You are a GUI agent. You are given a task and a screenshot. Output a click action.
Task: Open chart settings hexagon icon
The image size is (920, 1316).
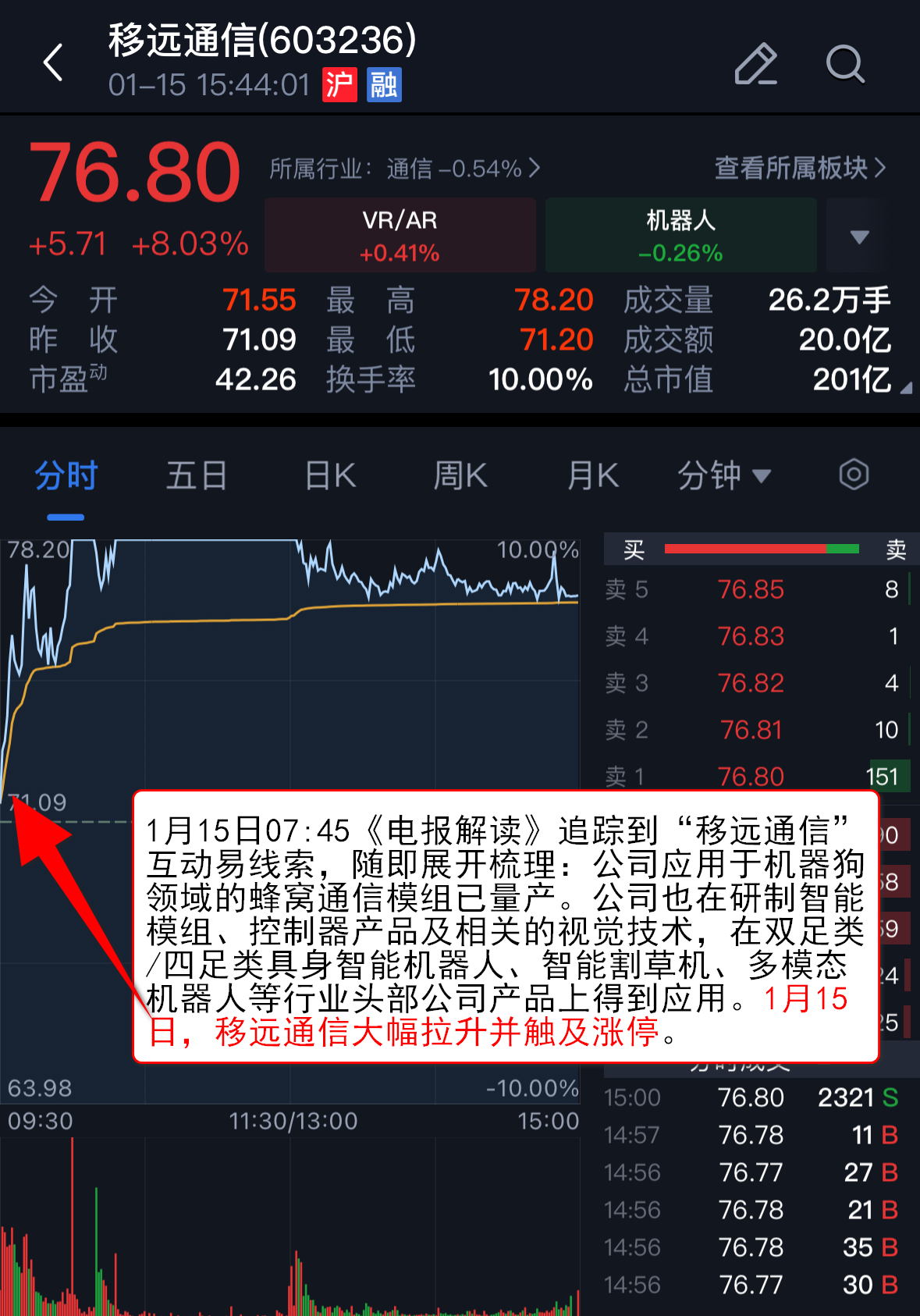coord(854,475)
